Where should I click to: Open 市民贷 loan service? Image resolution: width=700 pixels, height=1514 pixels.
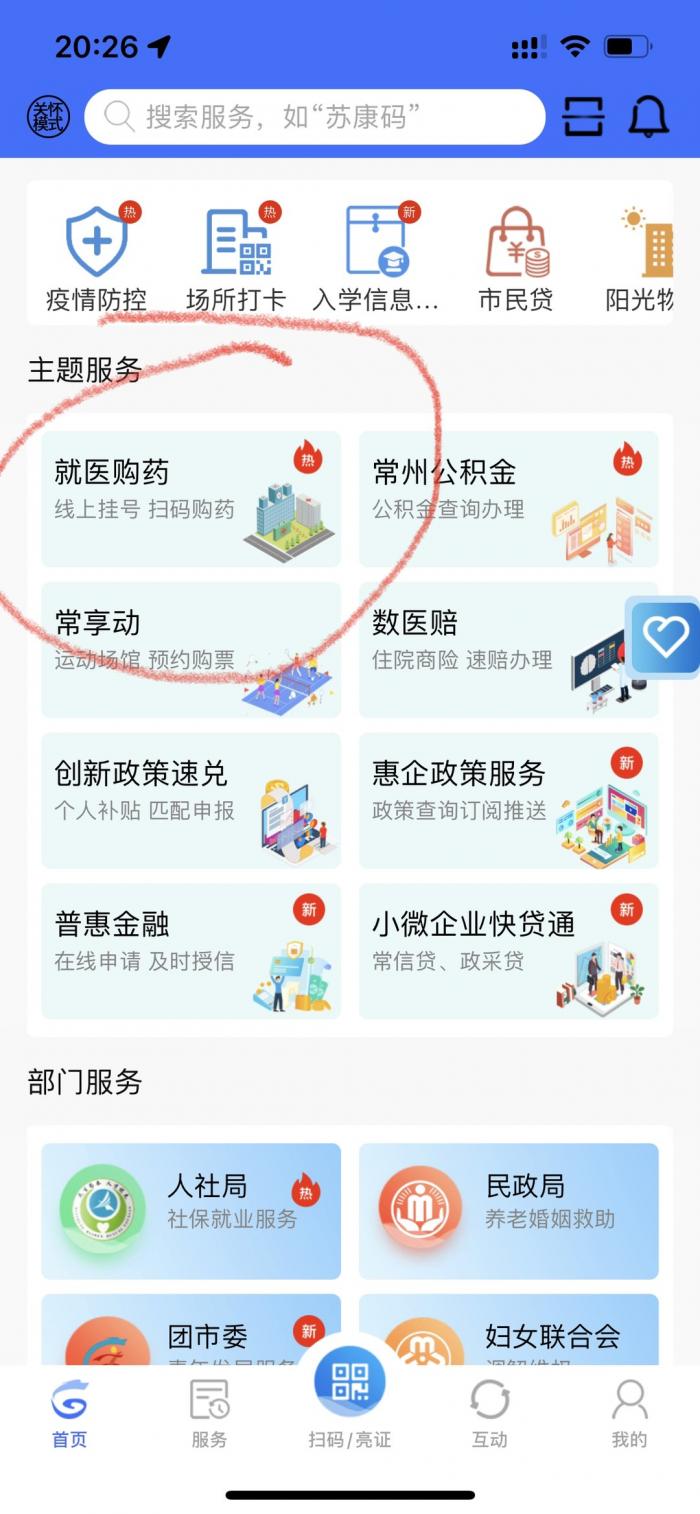[x=516, y=258]
